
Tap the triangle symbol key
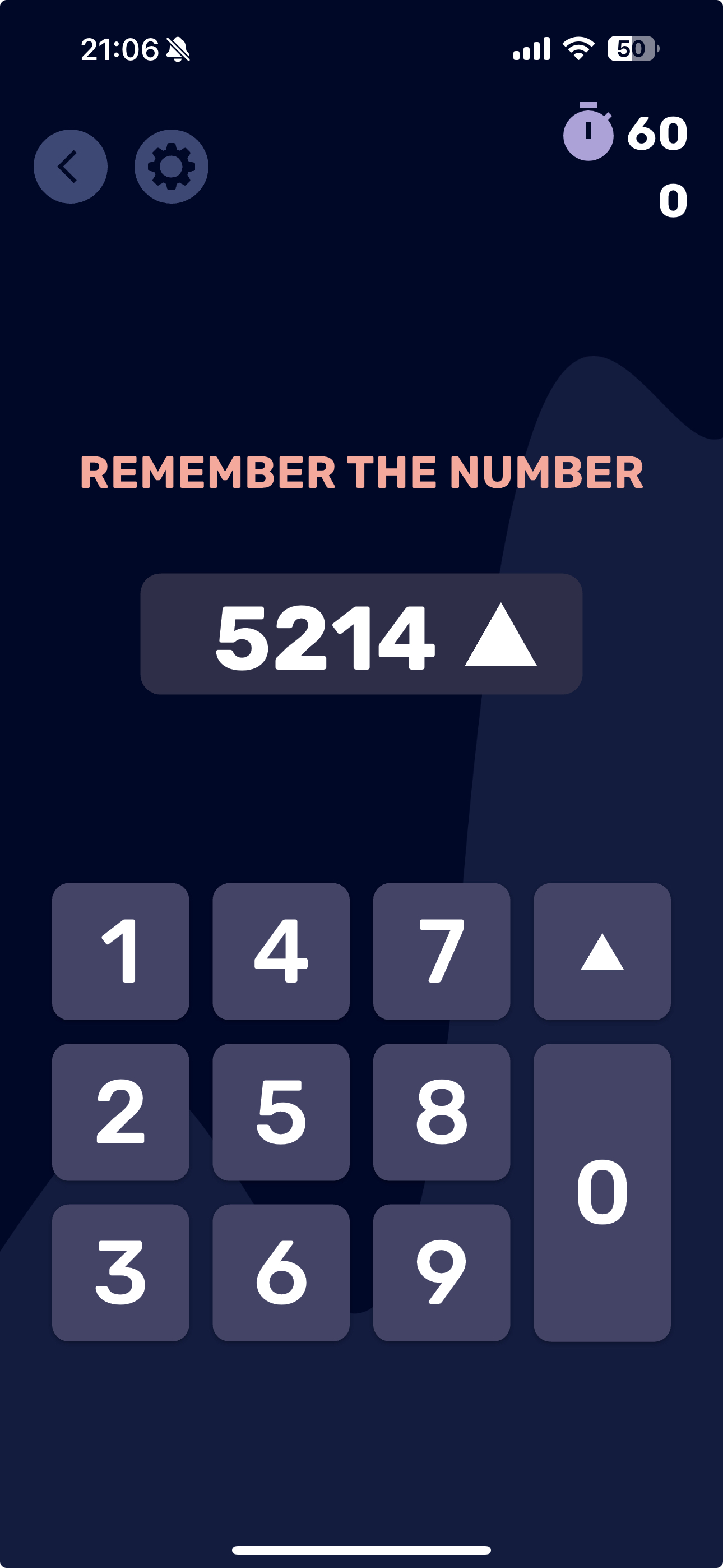tap(602, 951)
